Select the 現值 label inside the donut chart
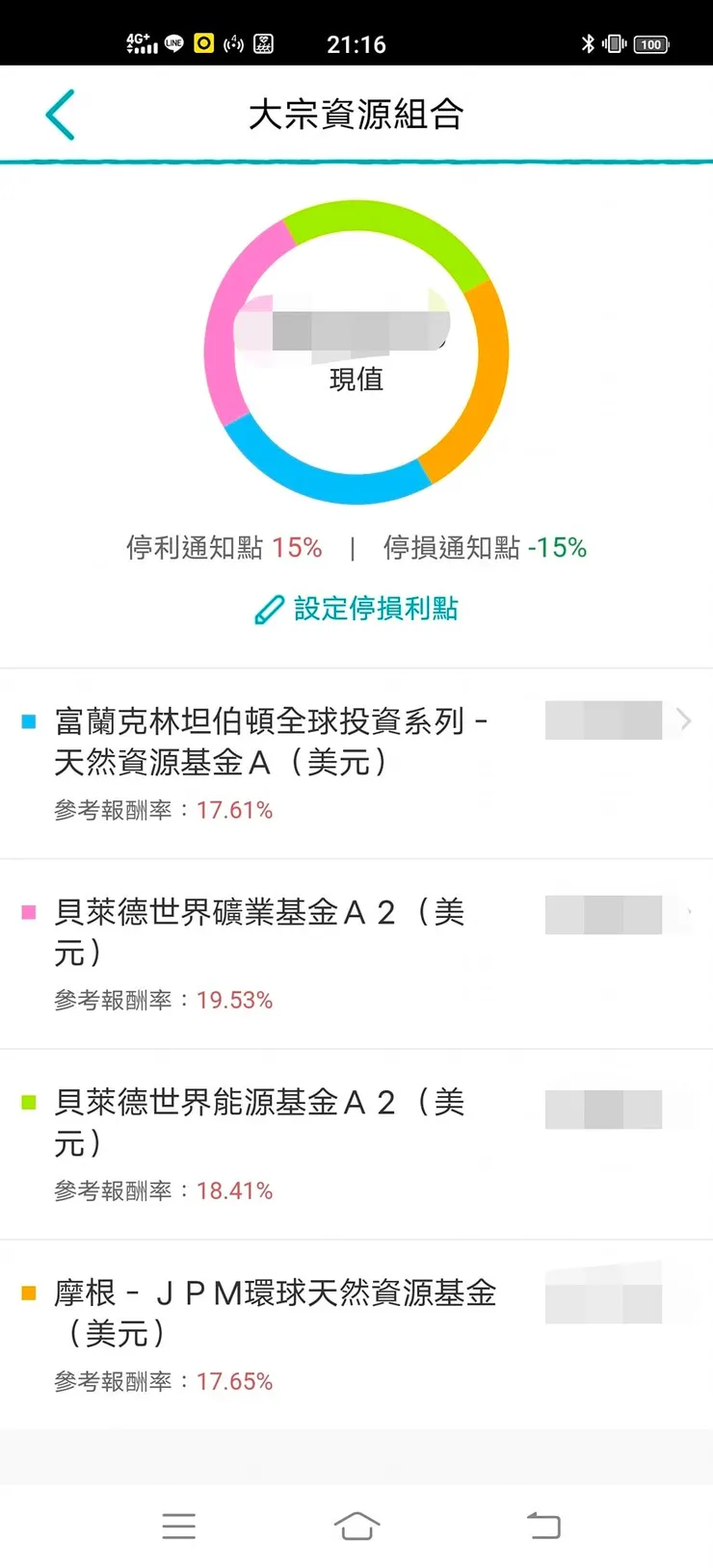The width and height of the screenshot is (713, 1568). click(x=357, y=379)
